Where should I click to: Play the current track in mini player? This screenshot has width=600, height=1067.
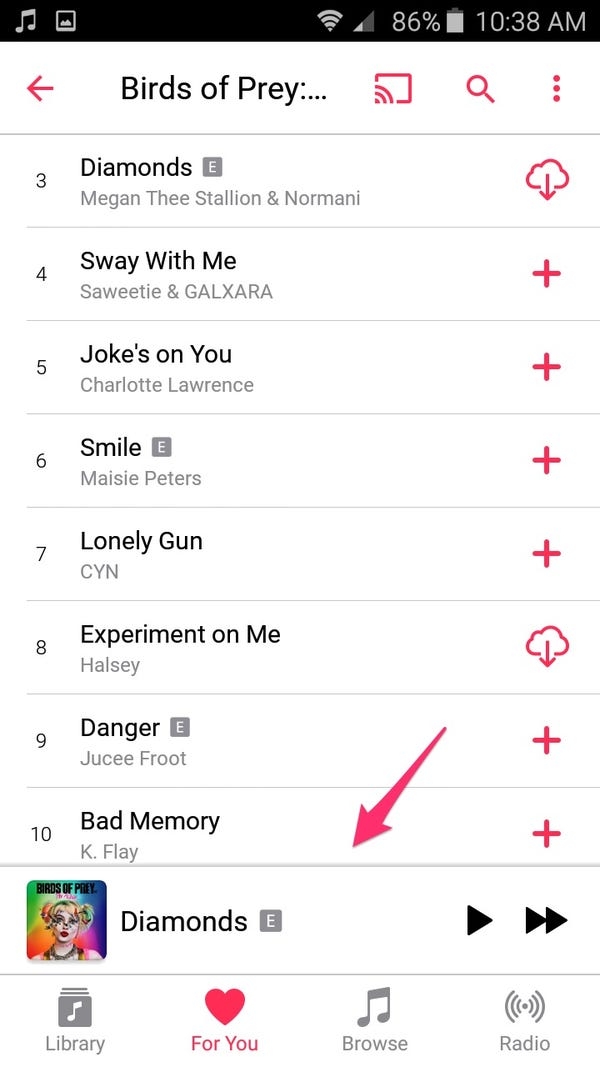[x=479, y=920]
